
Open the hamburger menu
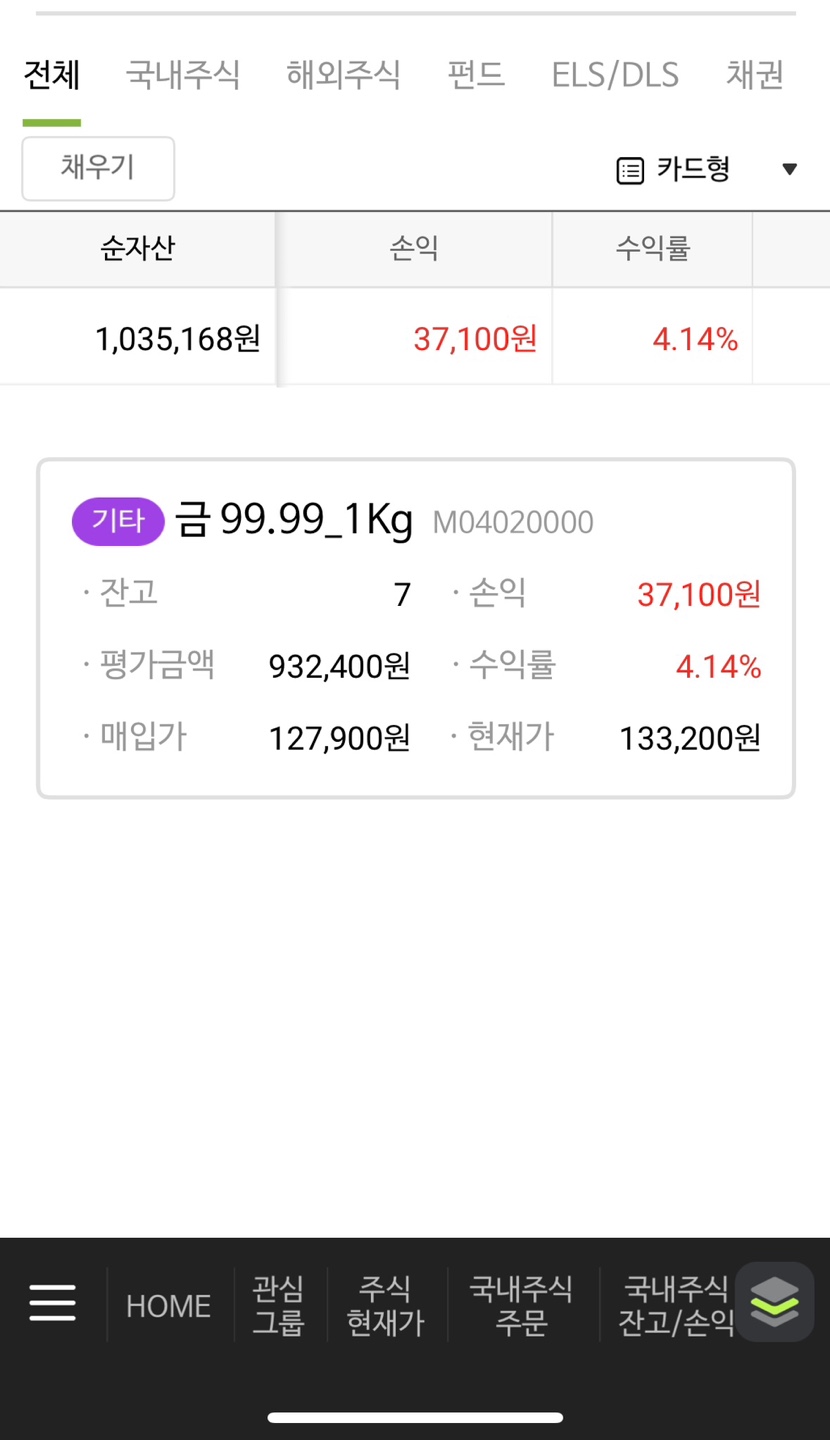(53, 1303)
